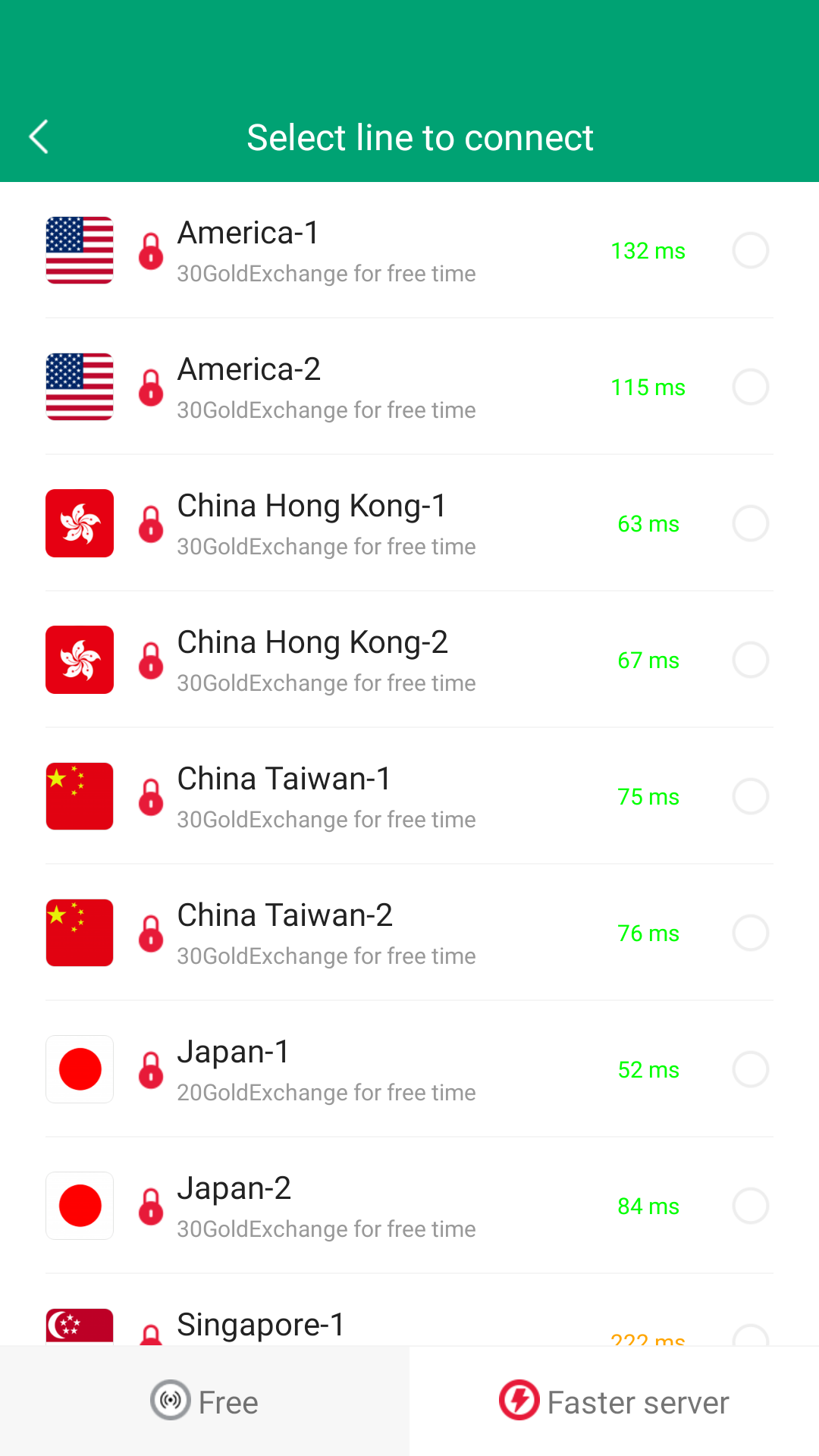This screenshot has width=819, height=1456.
Task: Click the Japan-1 flag icon
Action: click(79, 1069)
